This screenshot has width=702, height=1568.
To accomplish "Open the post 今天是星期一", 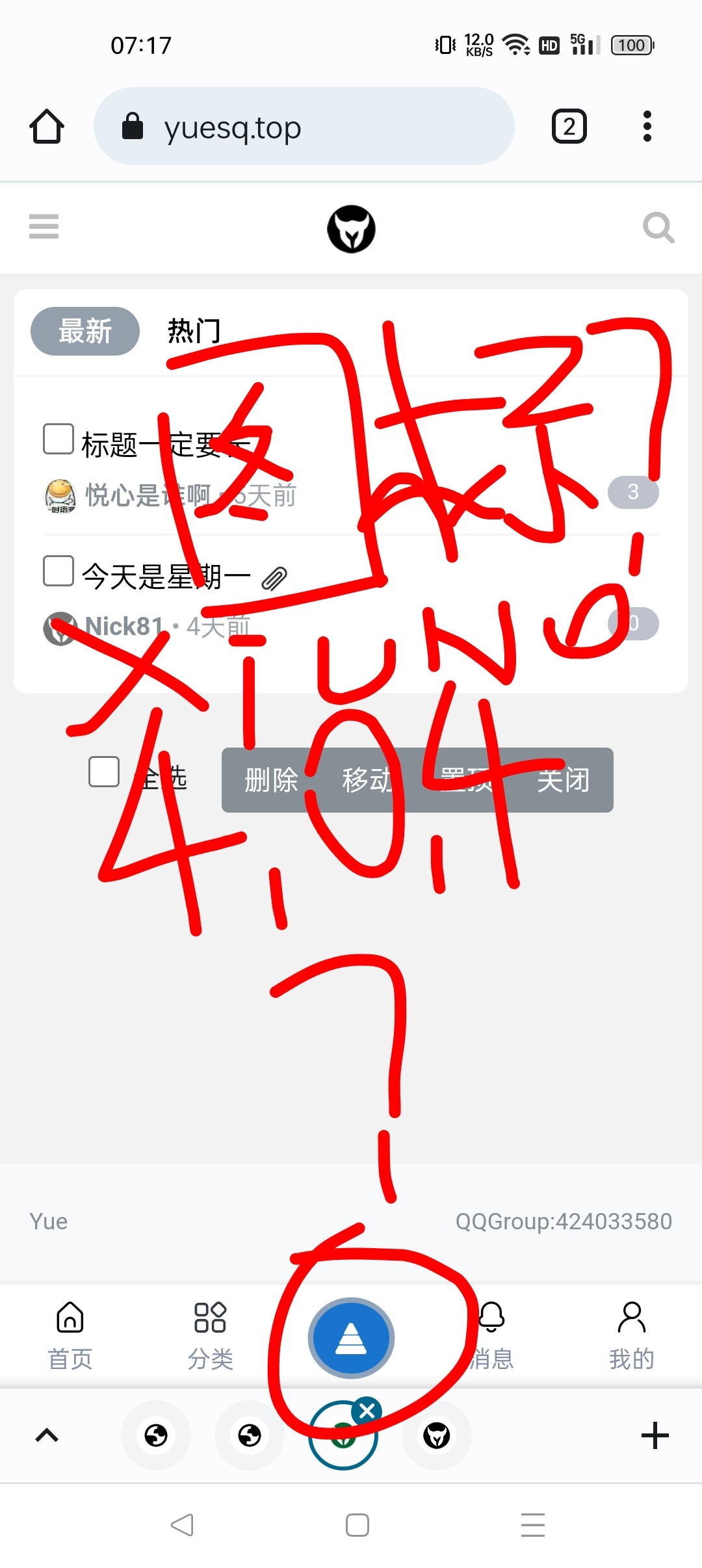I will 166,576.
